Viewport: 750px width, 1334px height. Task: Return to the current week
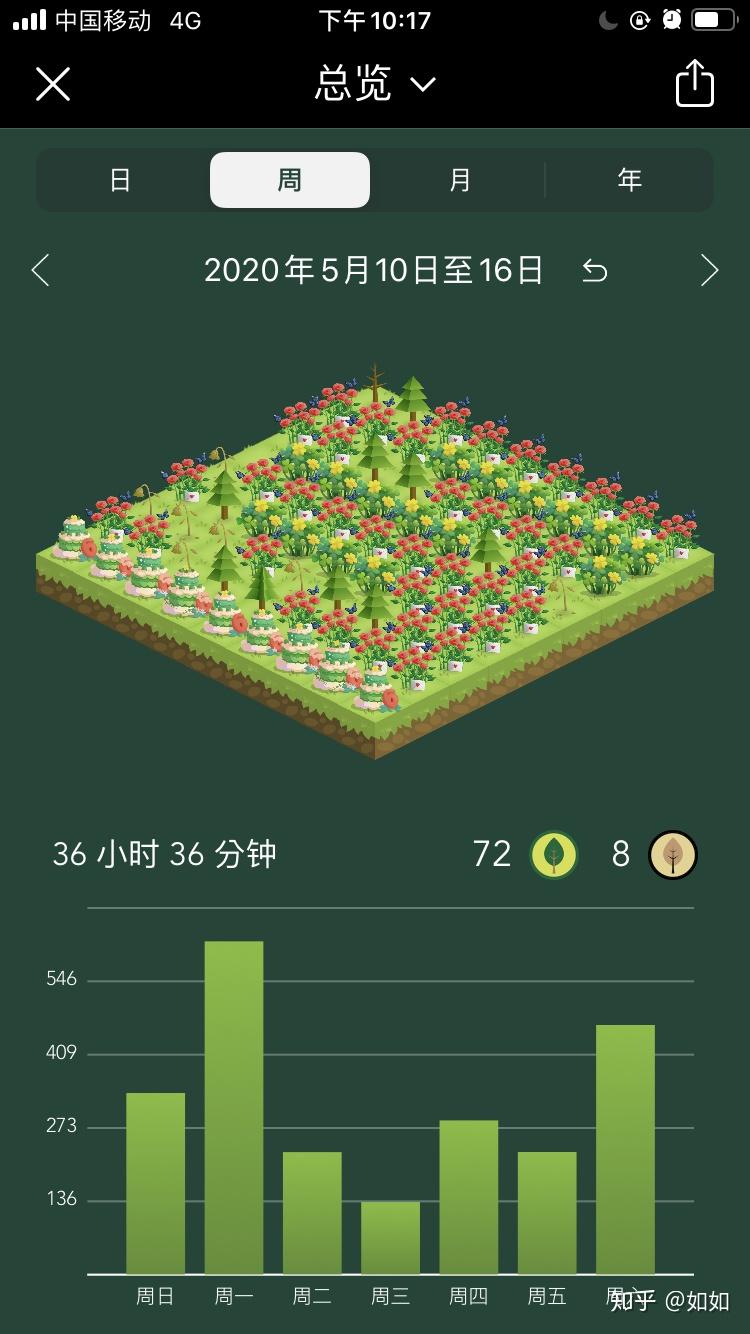click(595, 271)
